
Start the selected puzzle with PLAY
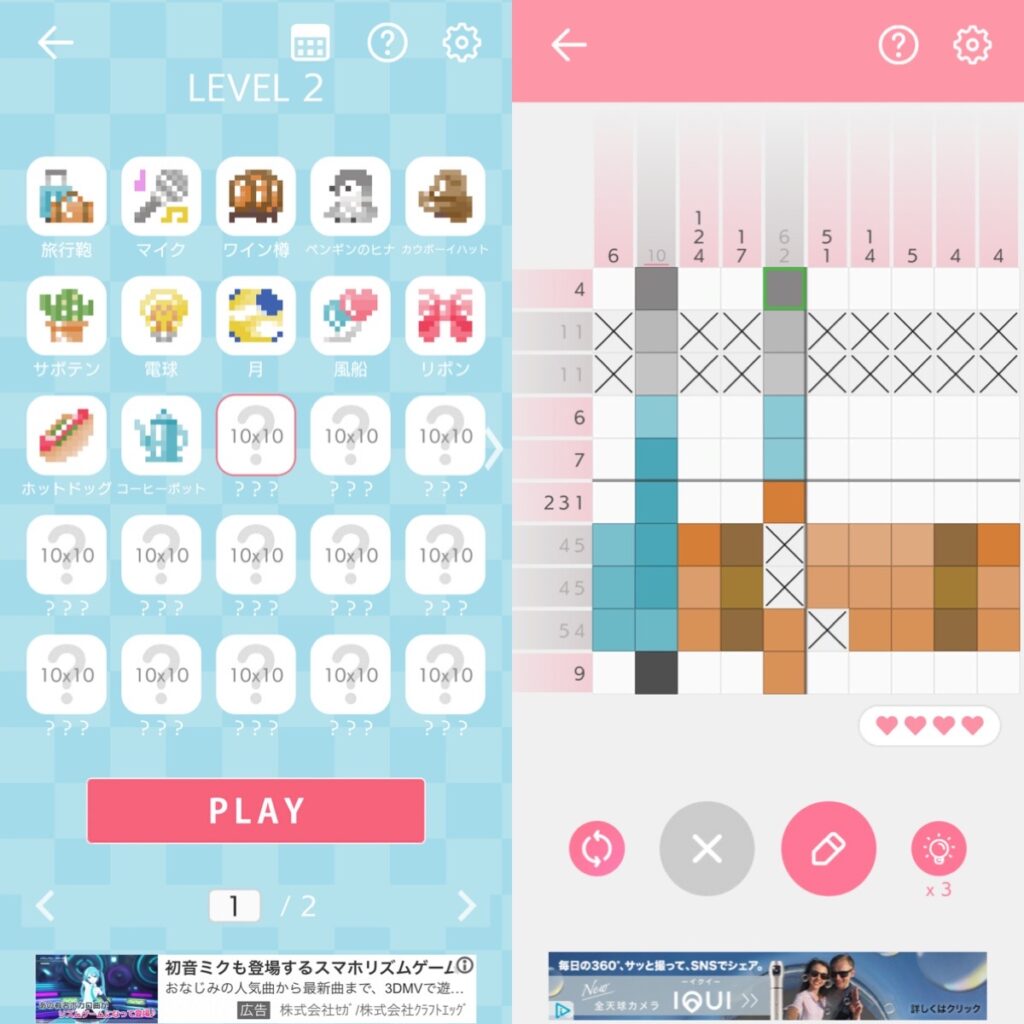[x=256, y=810]
